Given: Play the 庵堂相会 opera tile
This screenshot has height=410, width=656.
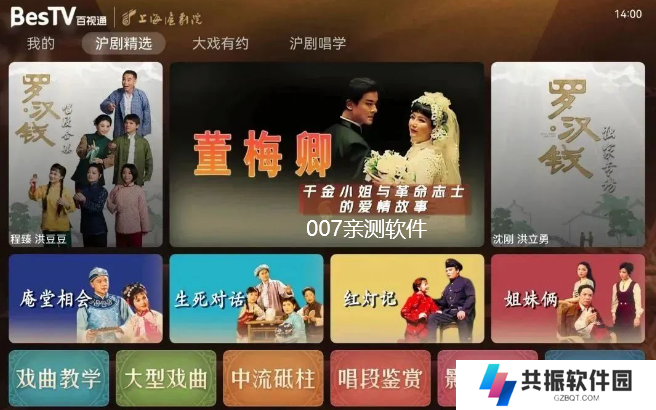Looking at the screenshot, I should pos(86,298).
